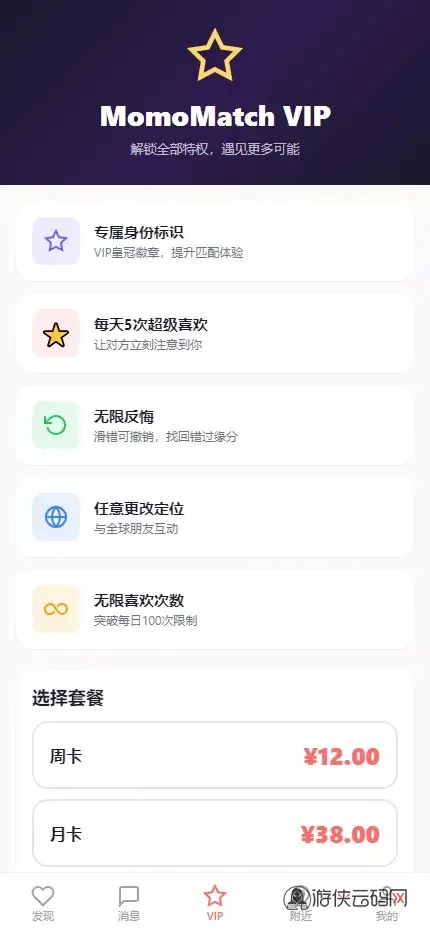Go to the 附近 tab
Viewport: 430px width, 932px height.
(301, 903)
